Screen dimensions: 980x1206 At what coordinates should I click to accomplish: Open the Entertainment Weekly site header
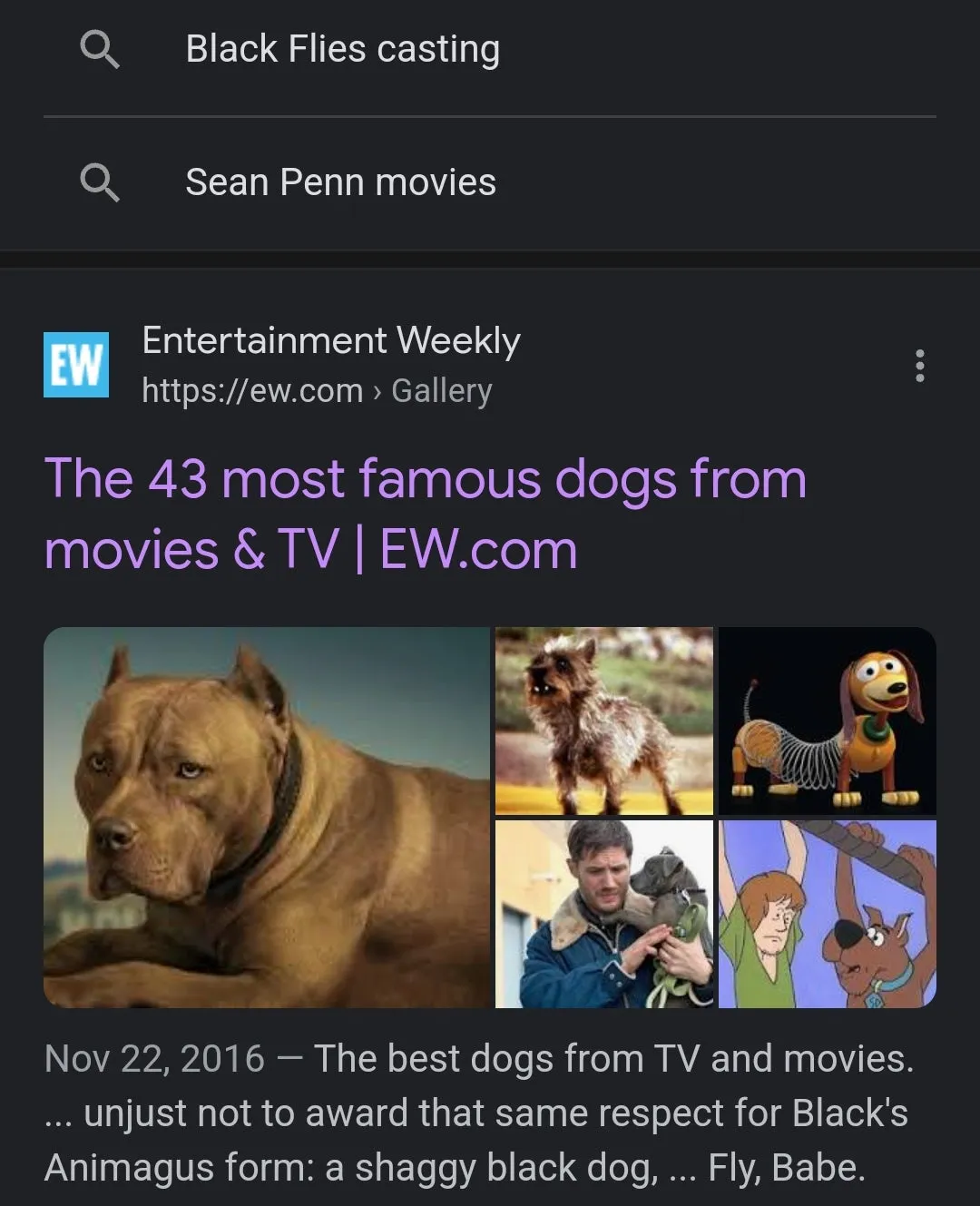coord(330,364)
